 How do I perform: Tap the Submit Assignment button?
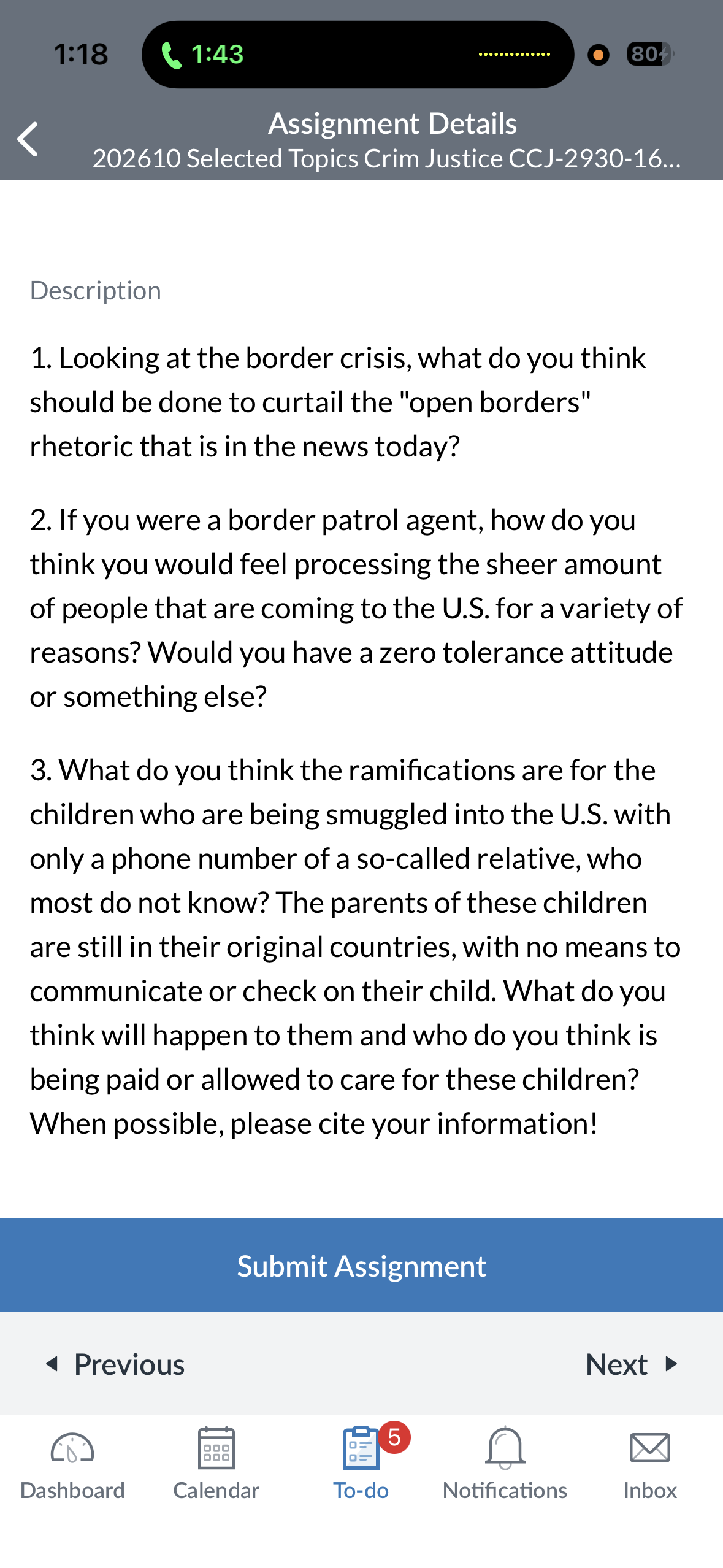click(361, 1266)
